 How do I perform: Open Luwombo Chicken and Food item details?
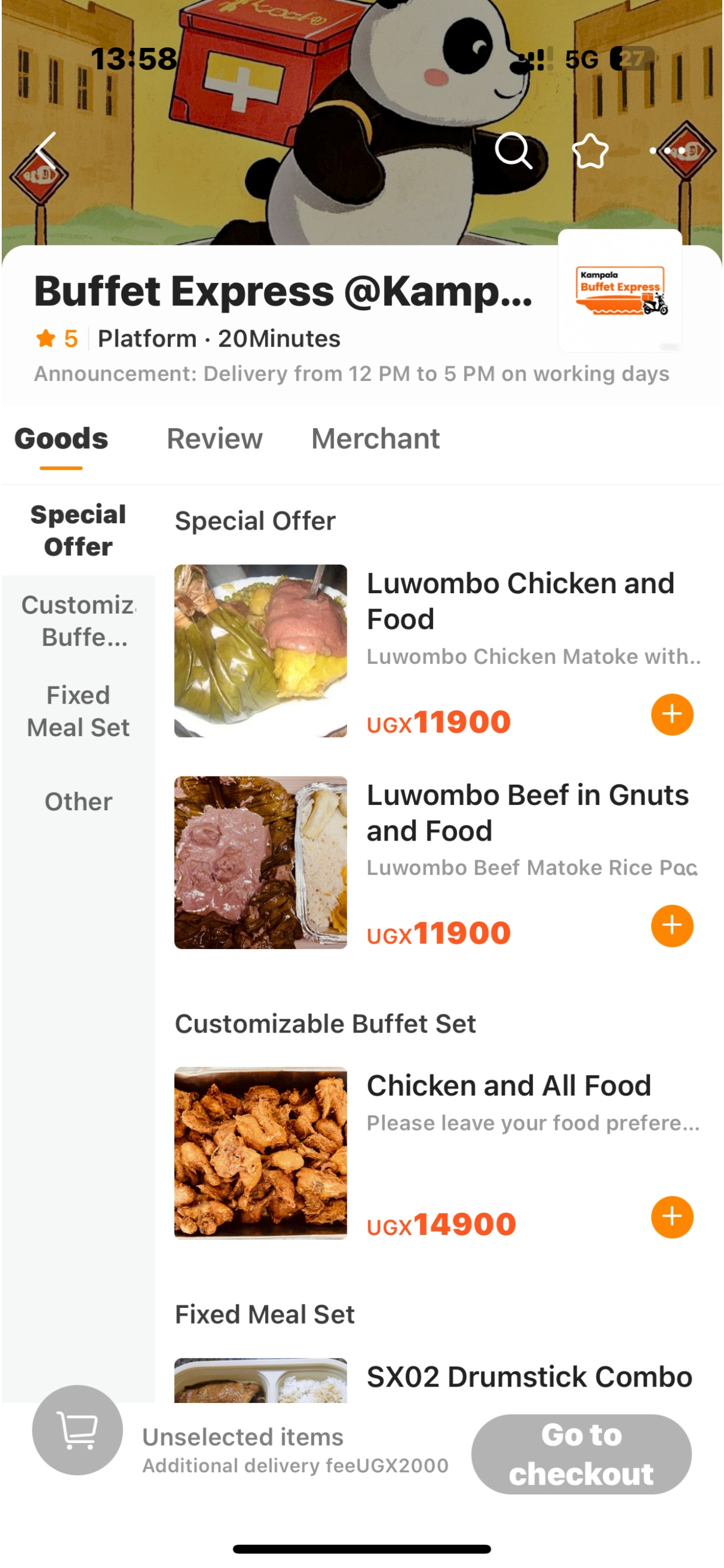520,601
